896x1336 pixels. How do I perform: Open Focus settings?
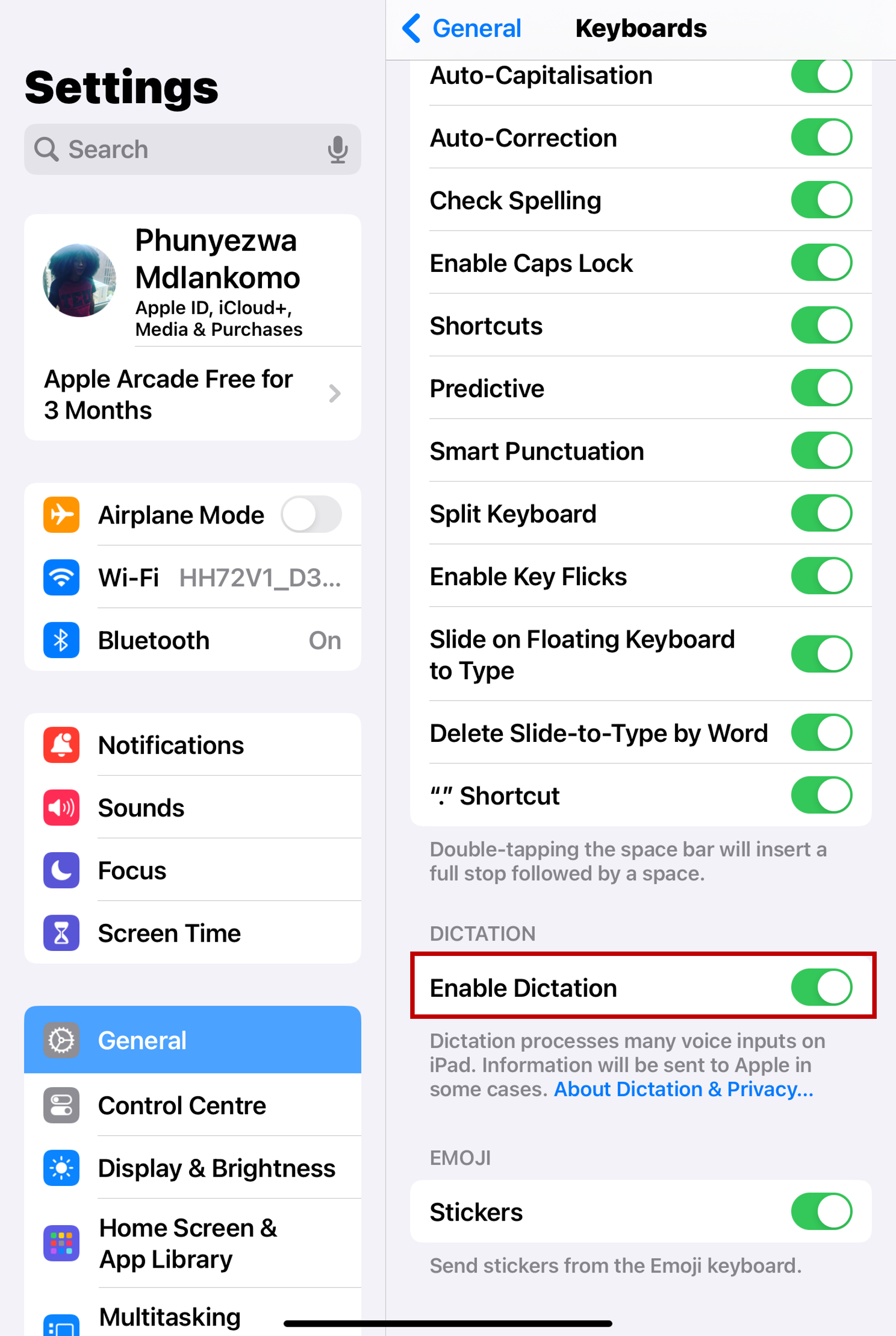(x=192, y=870)
